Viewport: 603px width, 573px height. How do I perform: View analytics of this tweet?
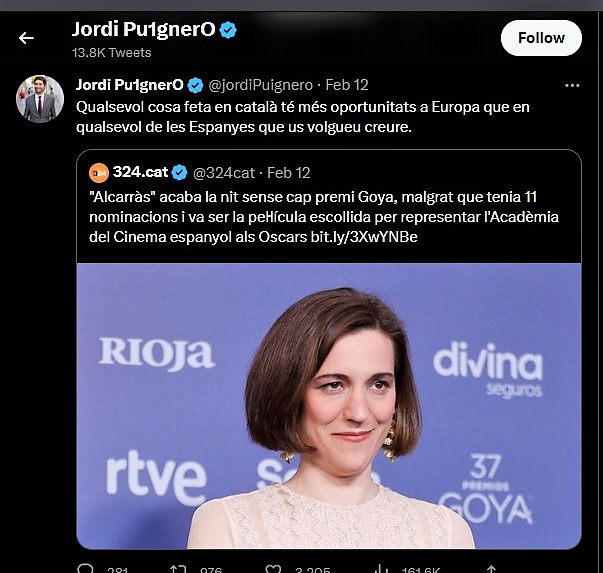tap(381, 567)
